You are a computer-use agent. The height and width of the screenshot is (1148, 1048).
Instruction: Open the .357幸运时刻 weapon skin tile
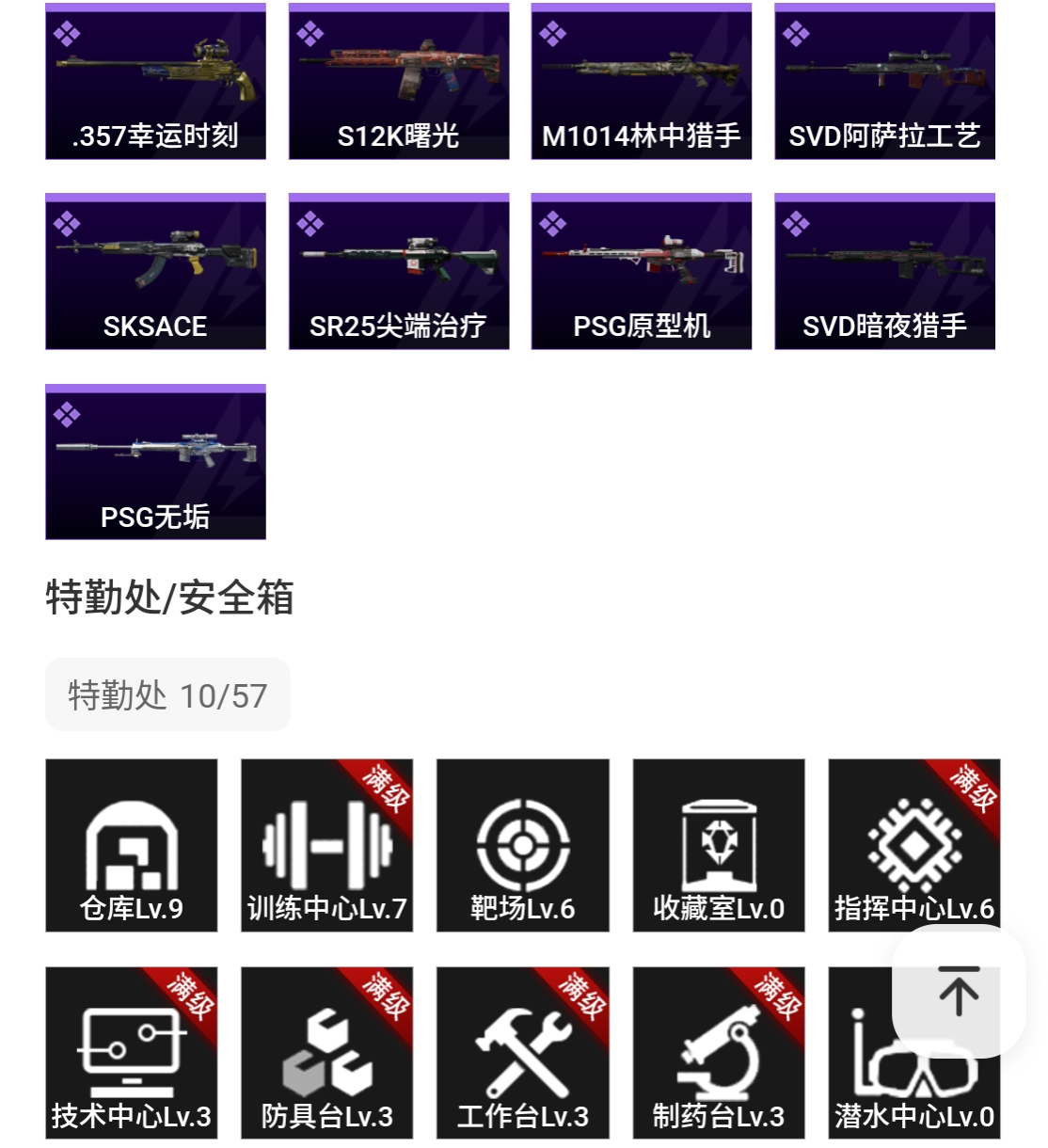pyautogui.click(x=155, y=82)
